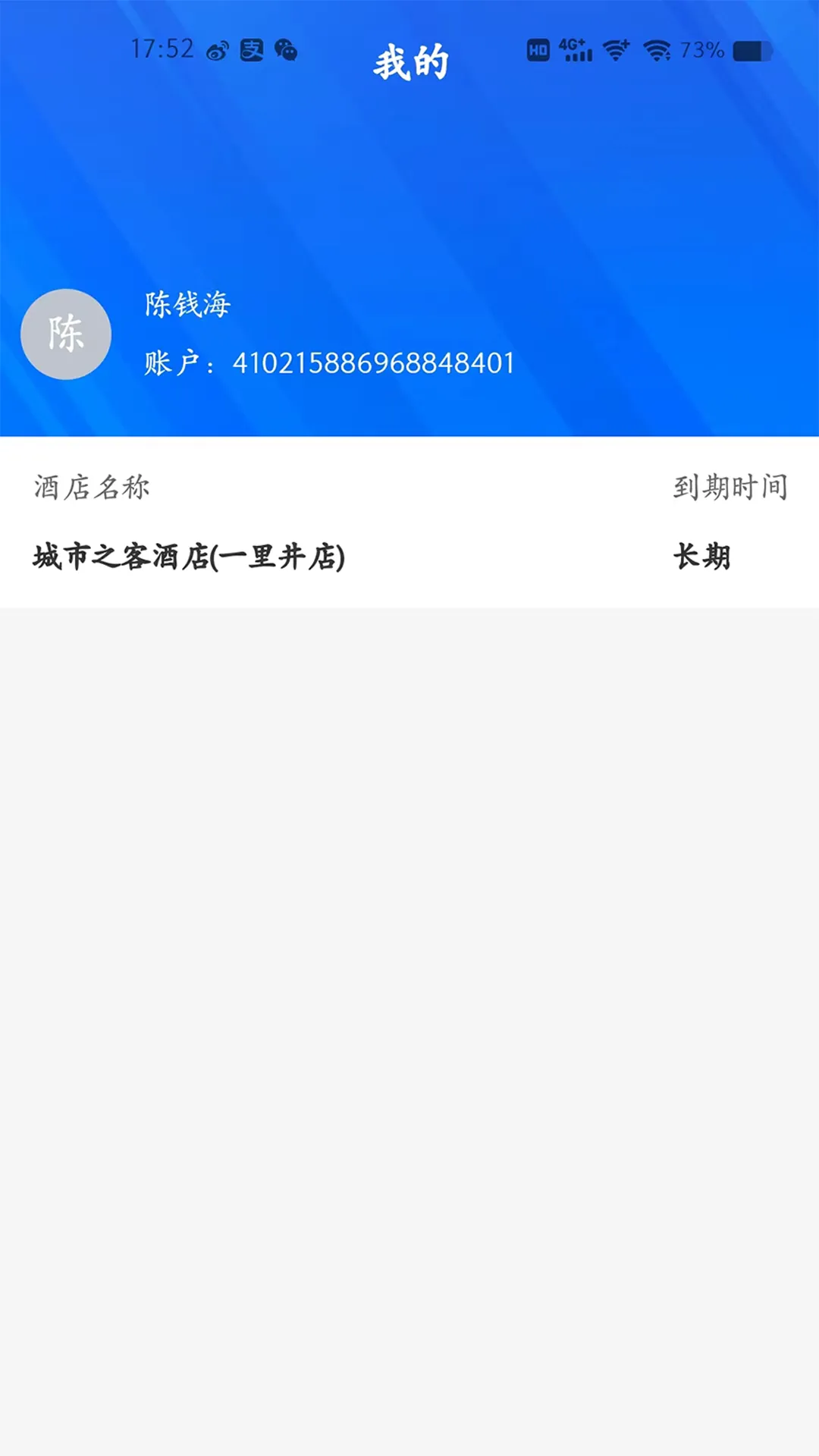Tap the username 陈钱海
This screenshot has width=819, height=1456.
(x=184, y=305)
